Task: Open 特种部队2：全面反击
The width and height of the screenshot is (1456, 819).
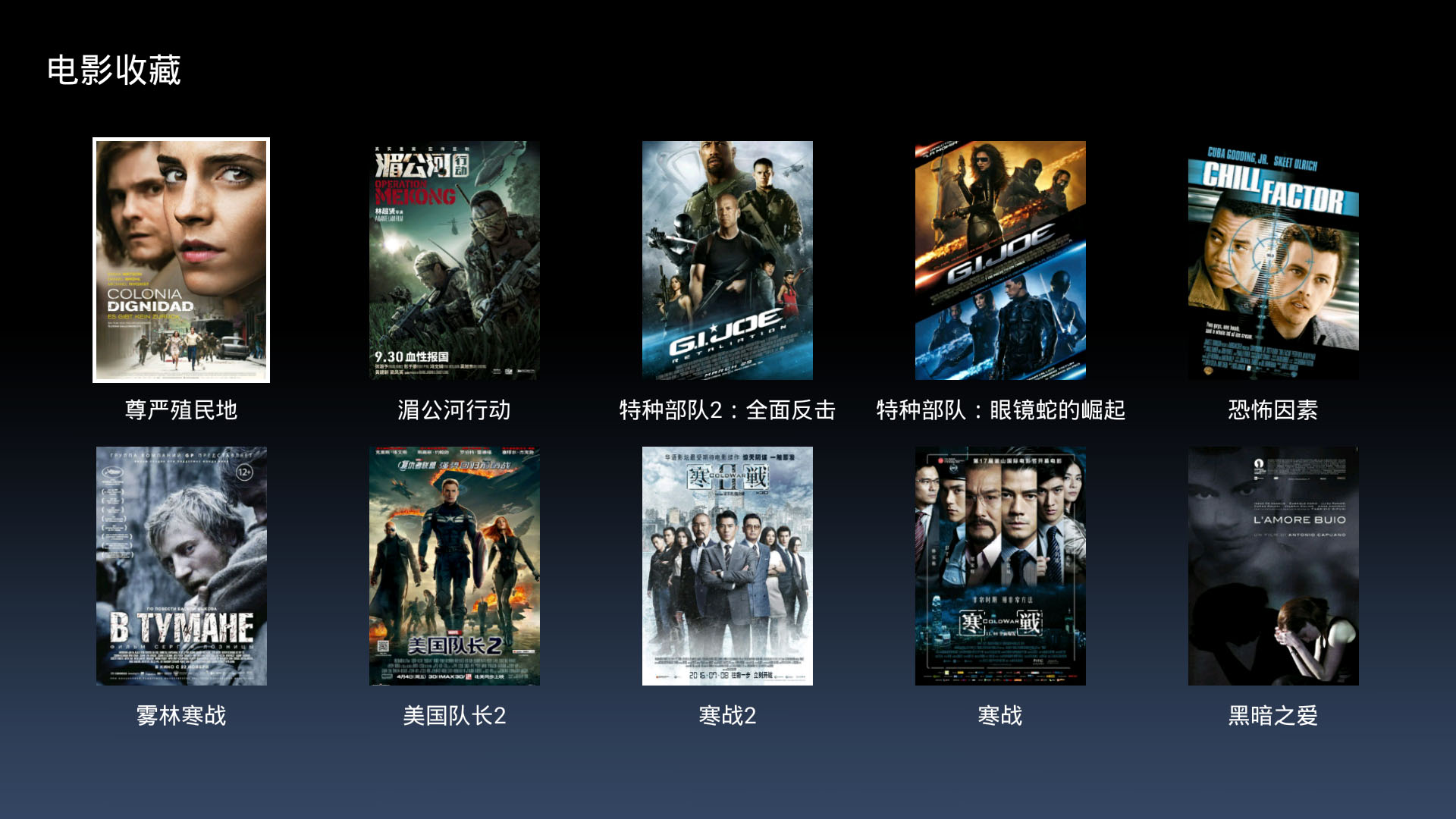Action: [x=727, y=260]
